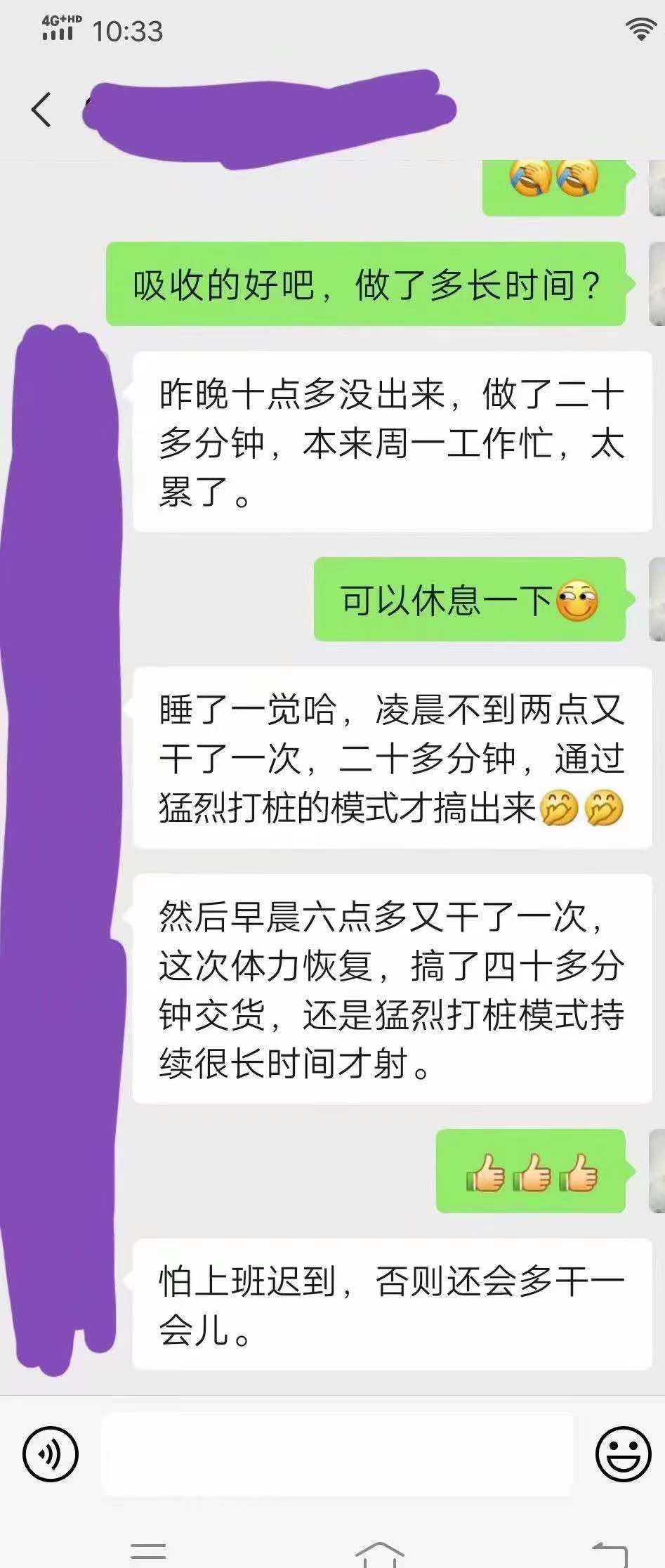The width and height of the screenshot is (665, 1568).
Task: Go back from the chat
Action: (x=41, y=110)
